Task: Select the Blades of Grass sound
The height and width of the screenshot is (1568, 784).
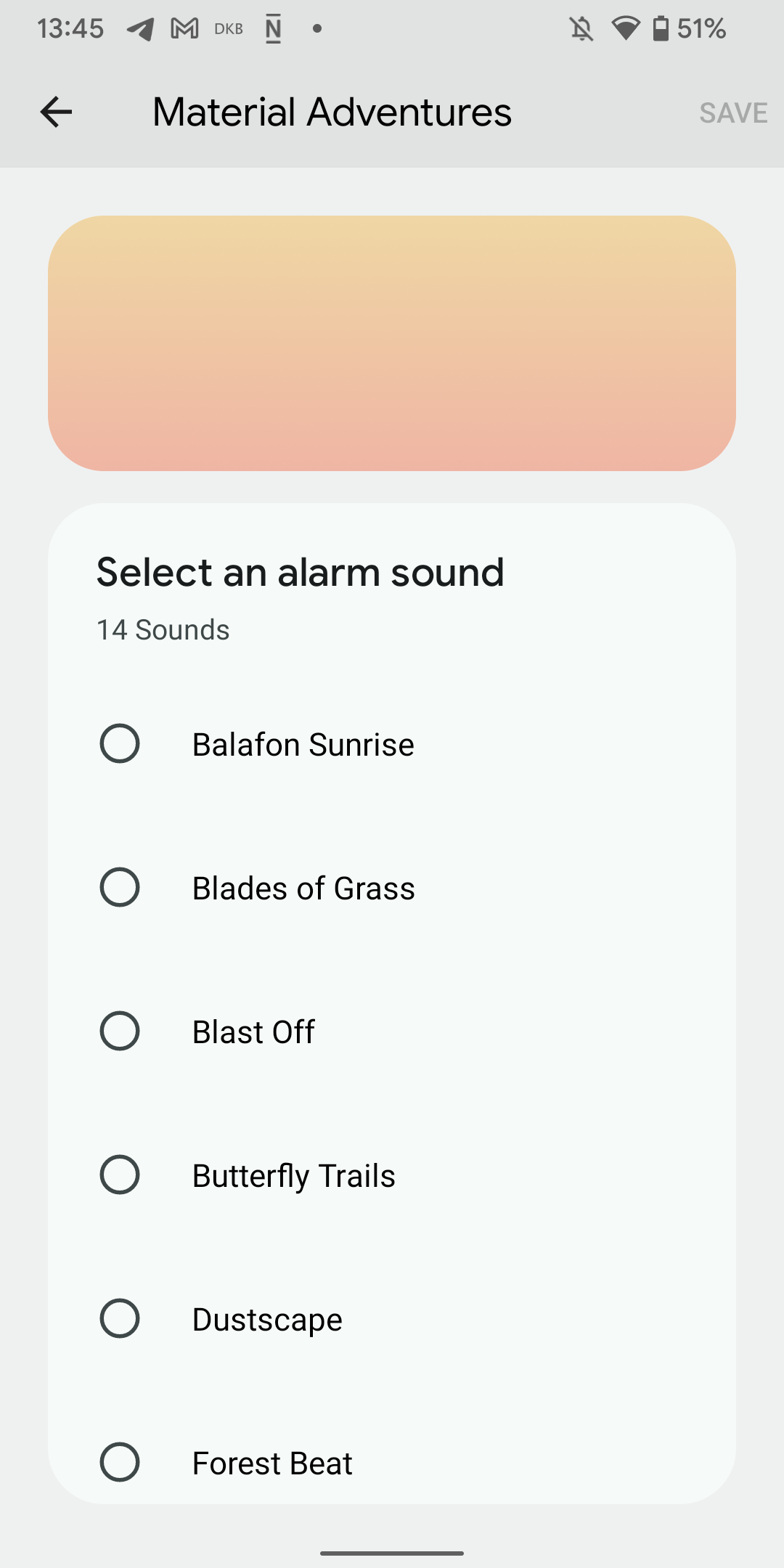Action: coord(121,886)
